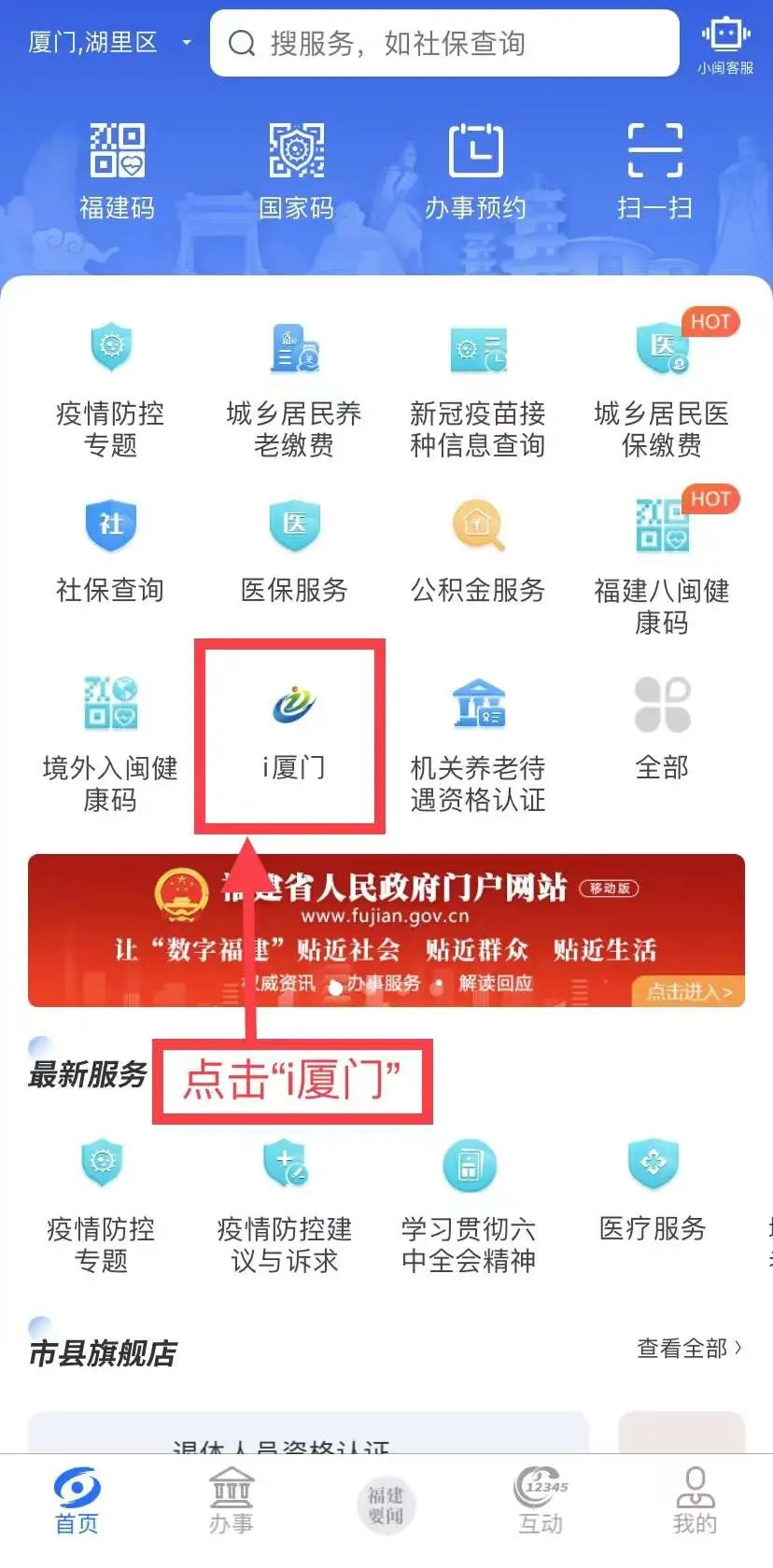773x1568 pixels.
Task: Open 城乡居民医保缴费 service
Action: click(x=661, y=389)
